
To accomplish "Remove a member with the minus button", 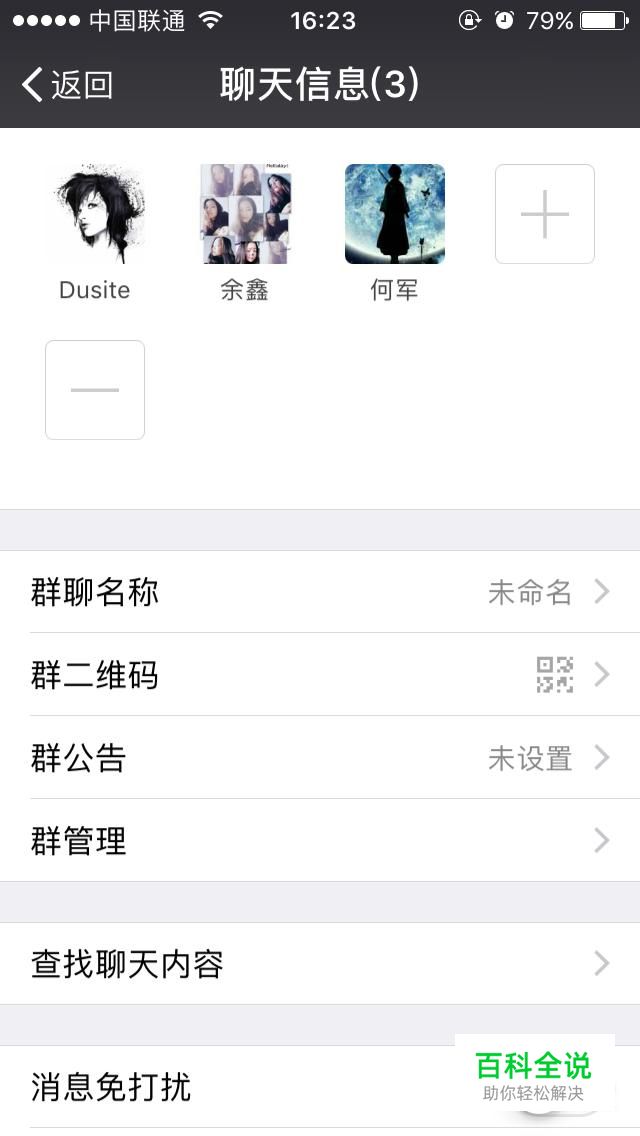I will tap(95, 390).
